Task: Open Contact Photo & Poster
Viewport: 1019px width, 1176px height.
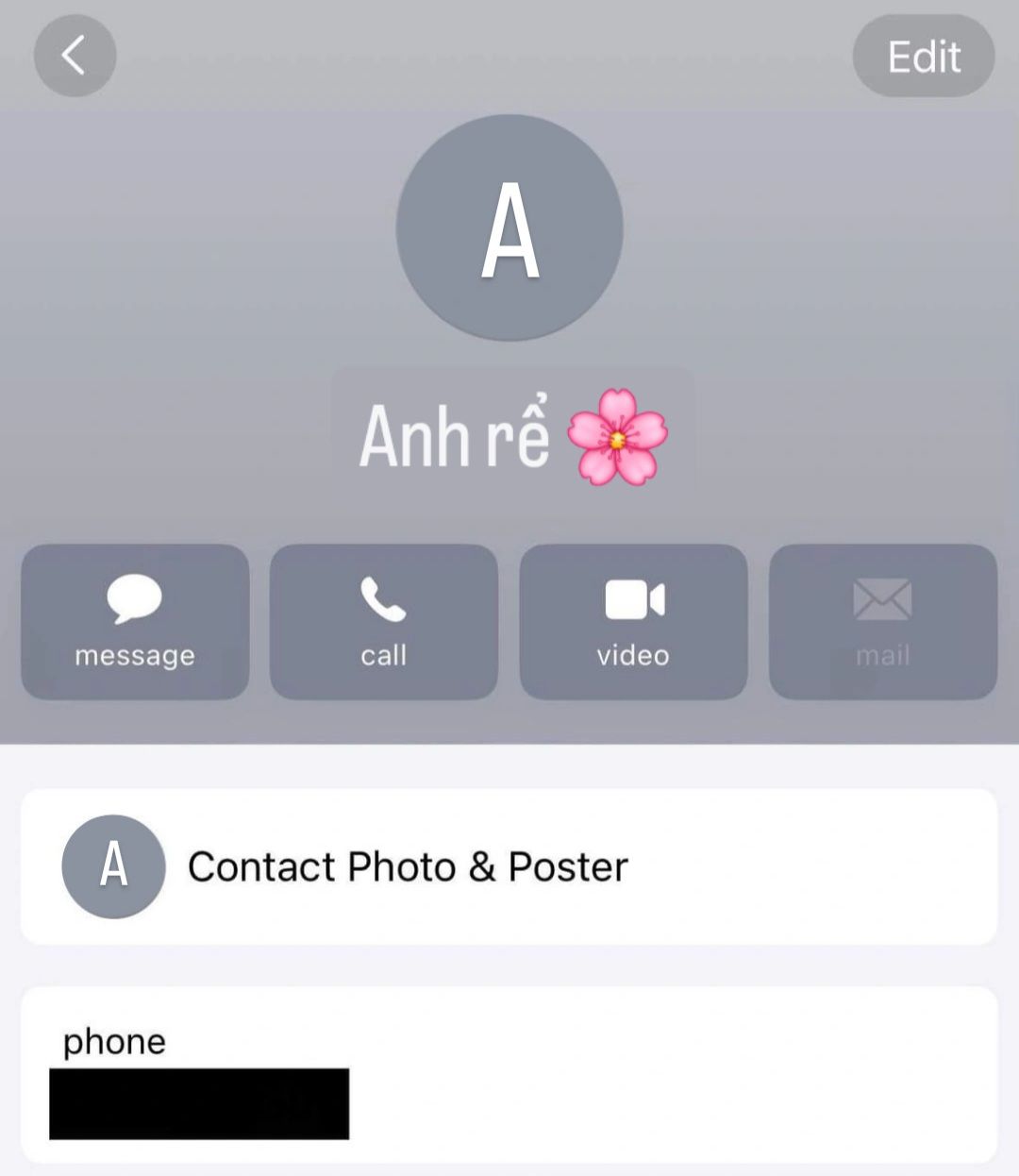Action: [508, 866]
